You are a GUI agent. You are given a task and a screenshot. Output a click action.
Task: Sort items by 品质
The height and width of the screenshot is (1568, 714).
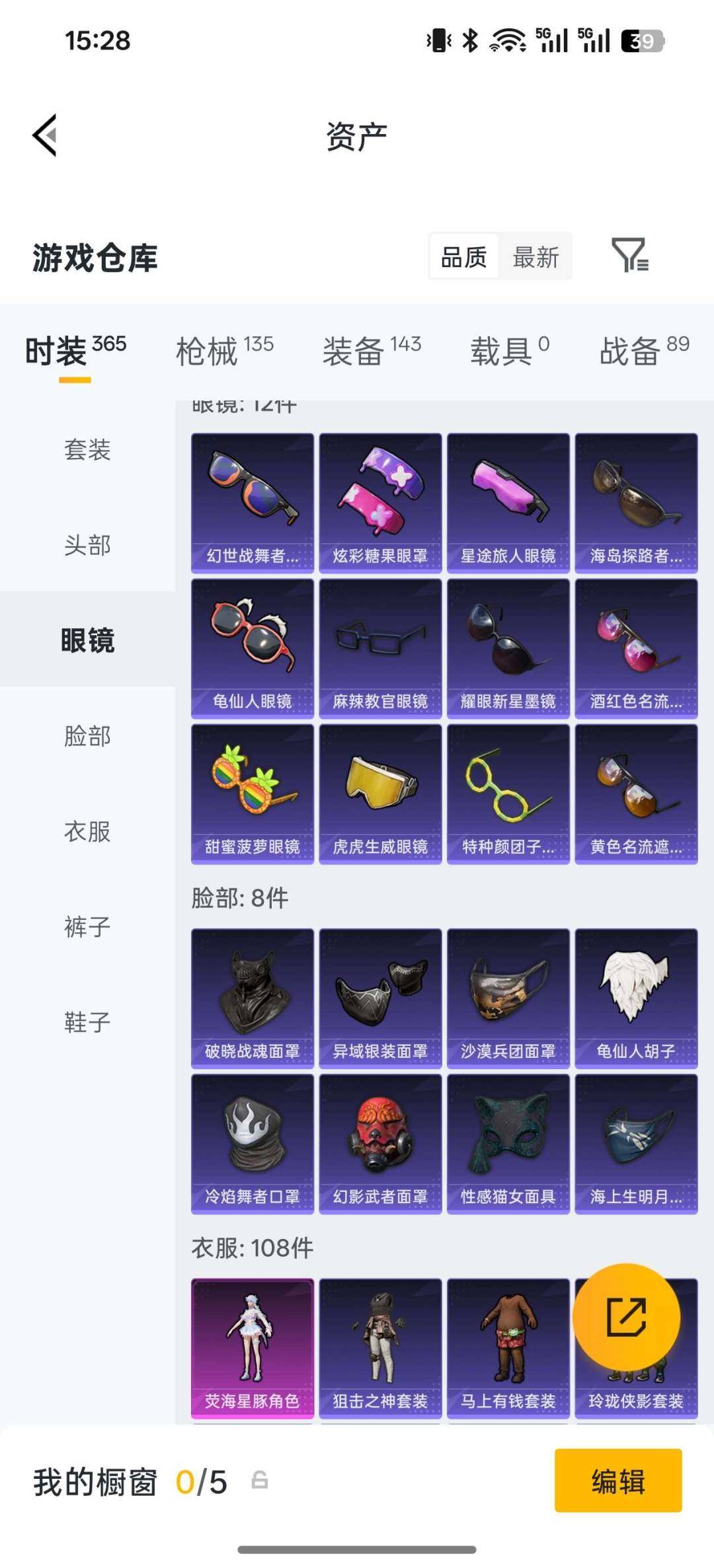pyautogui.click(x=464, y=257)
